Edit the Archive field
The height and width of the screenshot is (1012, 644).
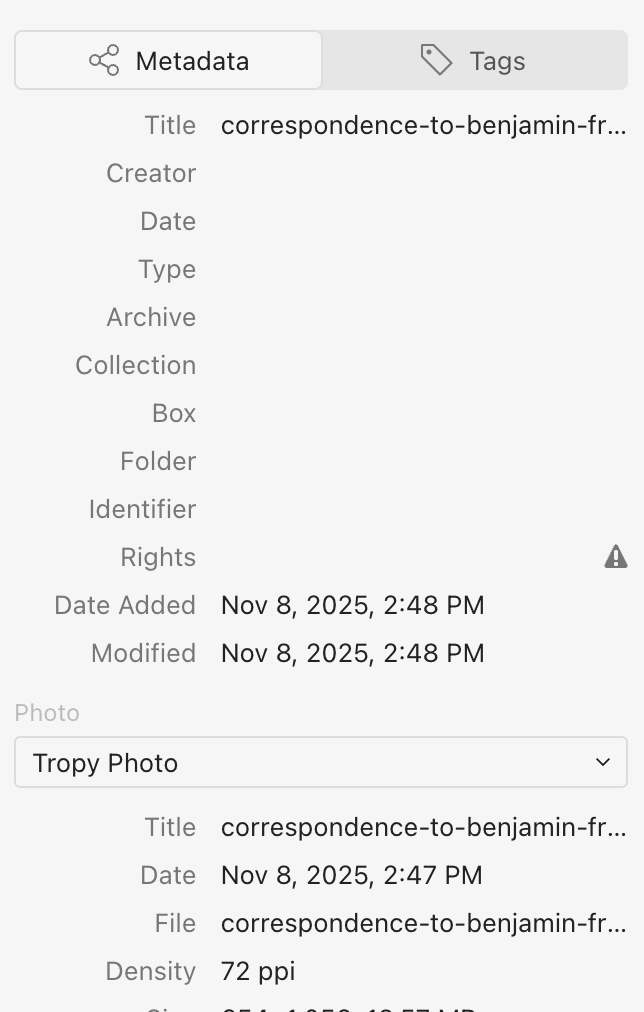(x=420, y=317)
